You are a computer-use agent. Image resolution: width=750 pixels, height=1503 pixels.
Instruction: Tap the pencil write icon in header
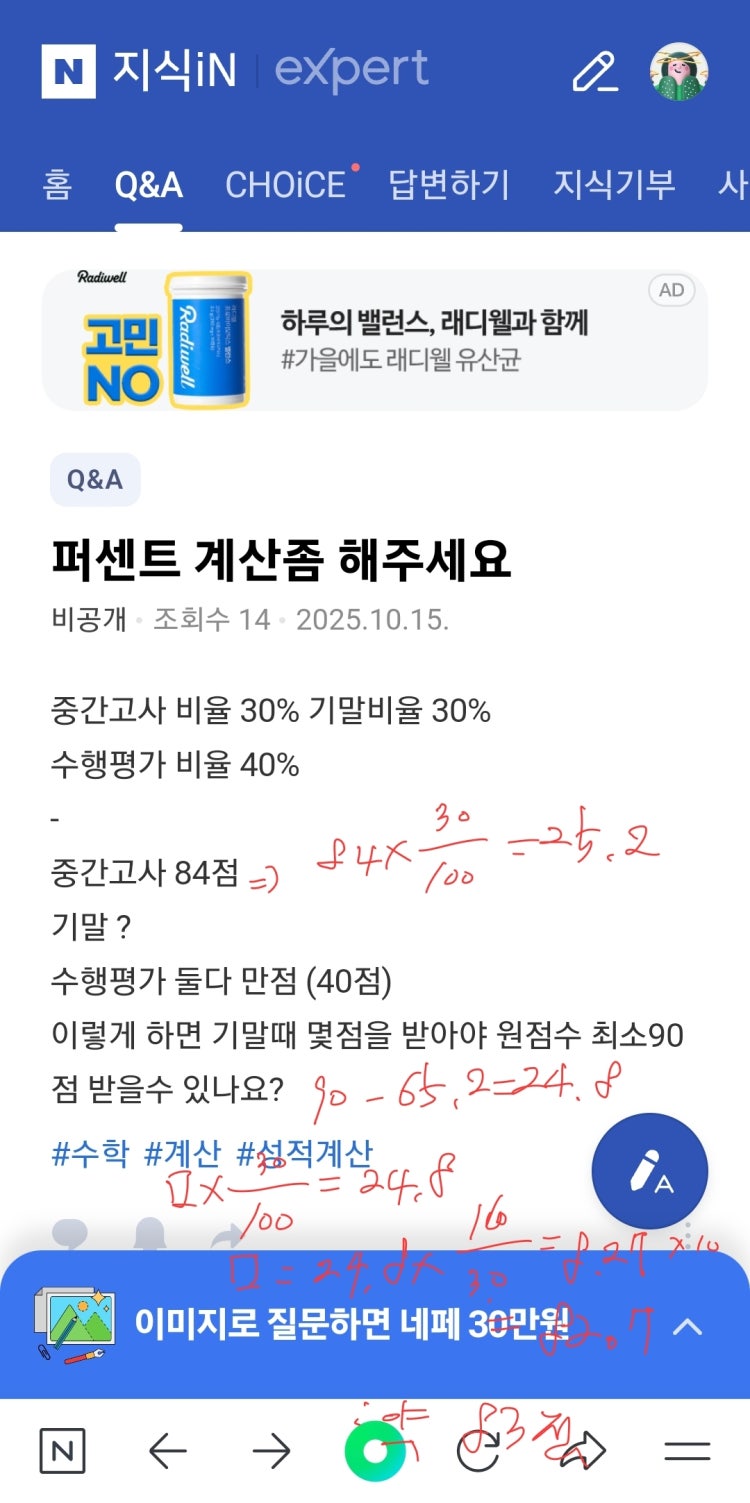(x=594, y=71)
